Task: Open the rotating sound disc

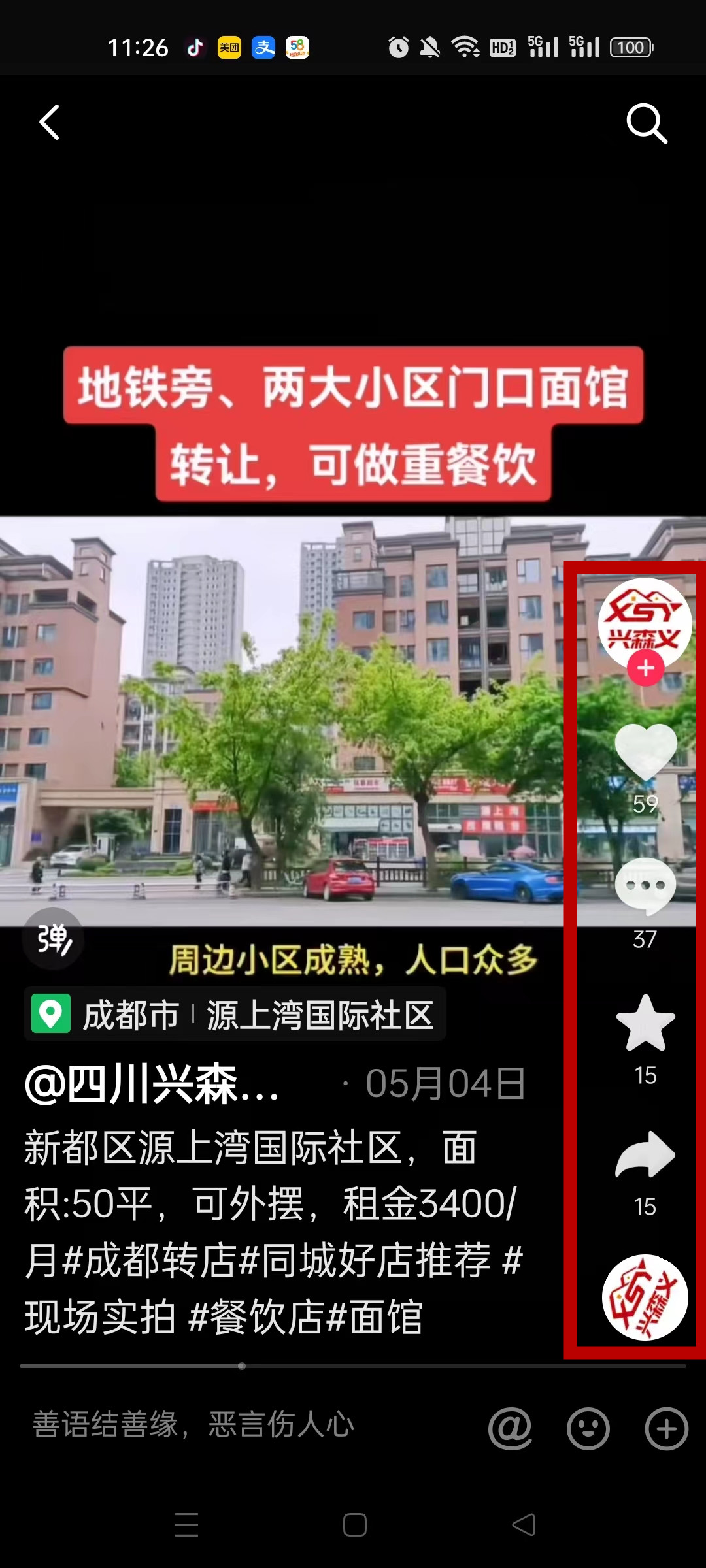Action: 645,1297
